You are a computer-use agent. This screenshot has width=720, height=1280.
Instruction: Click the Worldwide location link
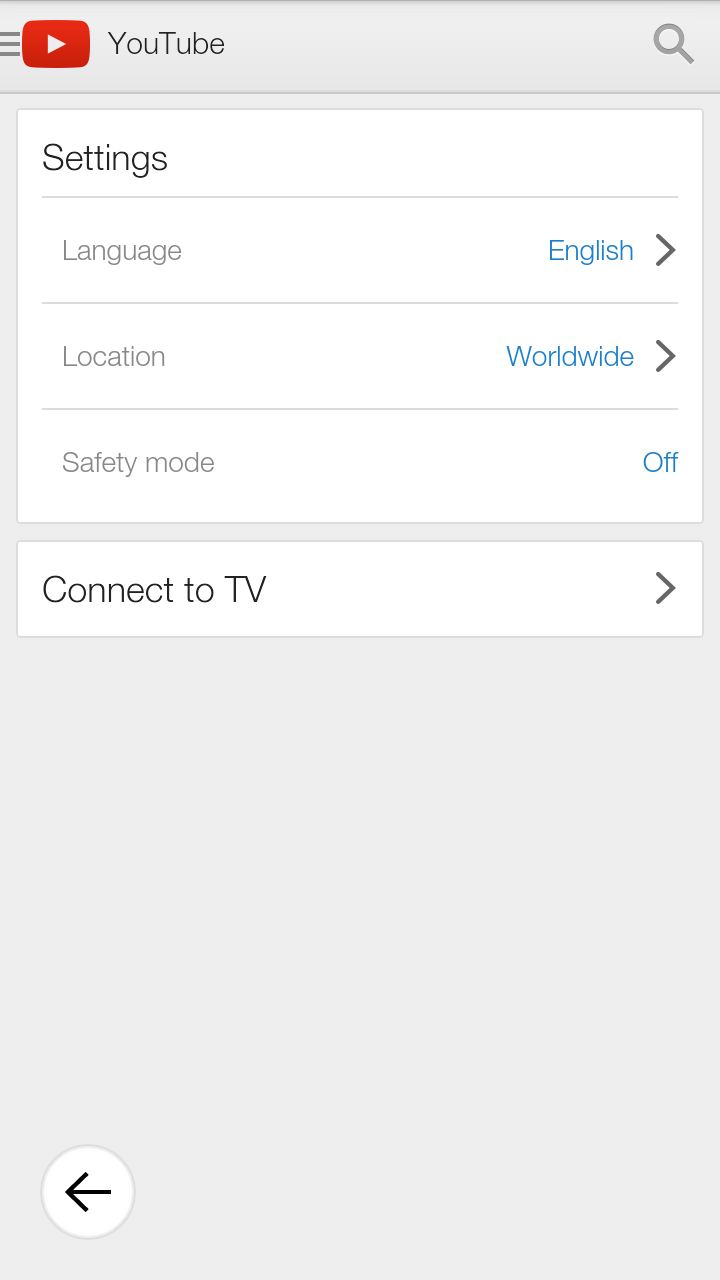(x=570, y=356)
